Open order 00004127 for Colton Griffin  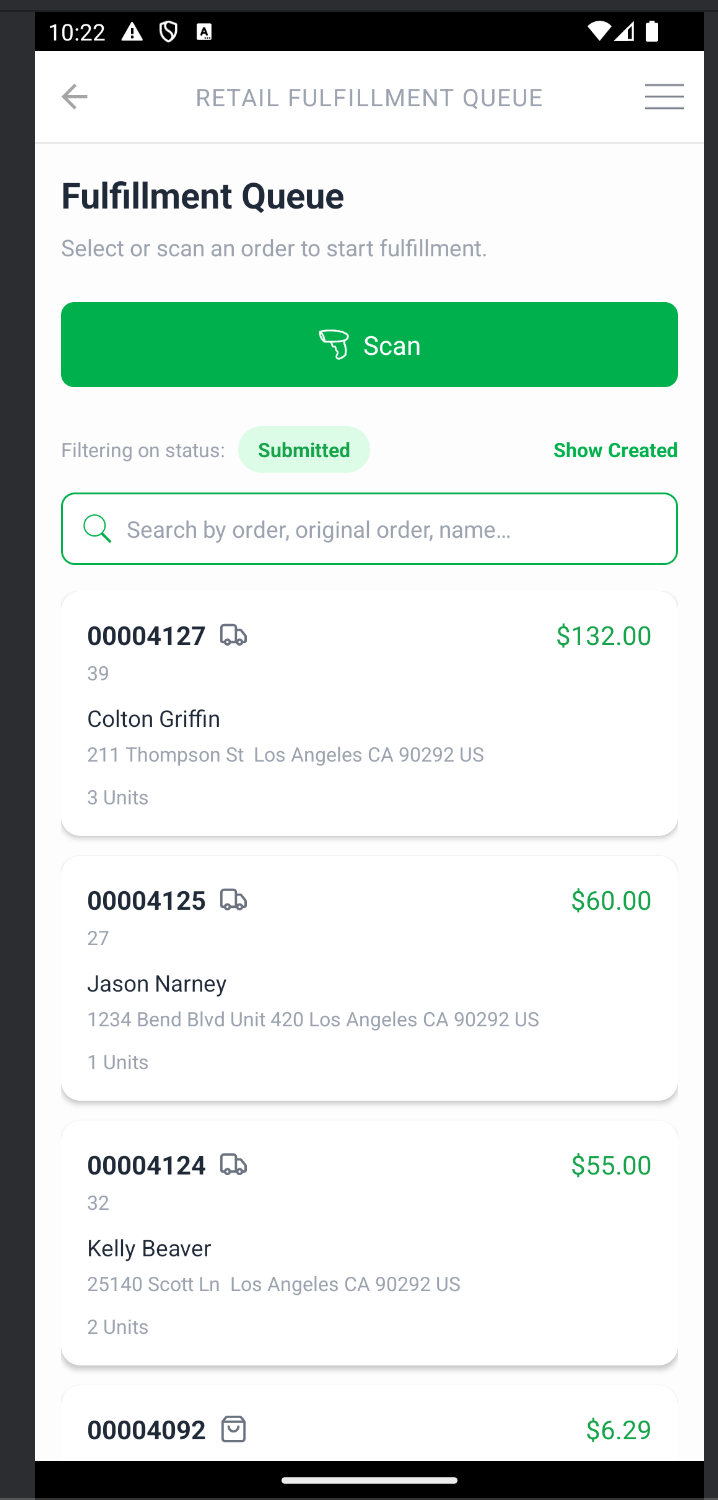pos(369,714)
